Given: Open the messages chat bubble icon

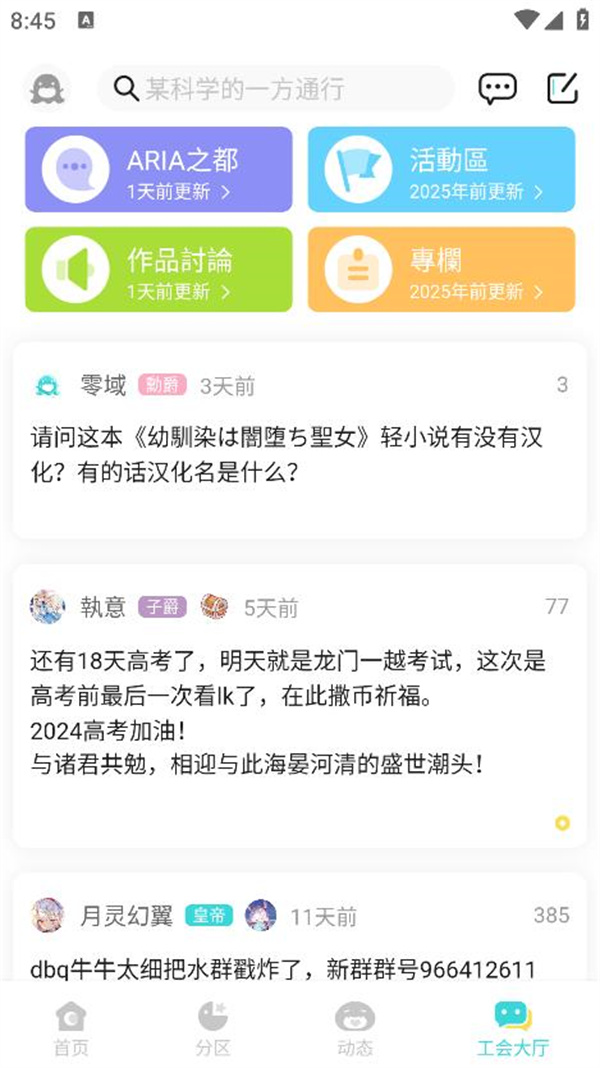Looking at the screenshot, I should (x=497, y=89).
